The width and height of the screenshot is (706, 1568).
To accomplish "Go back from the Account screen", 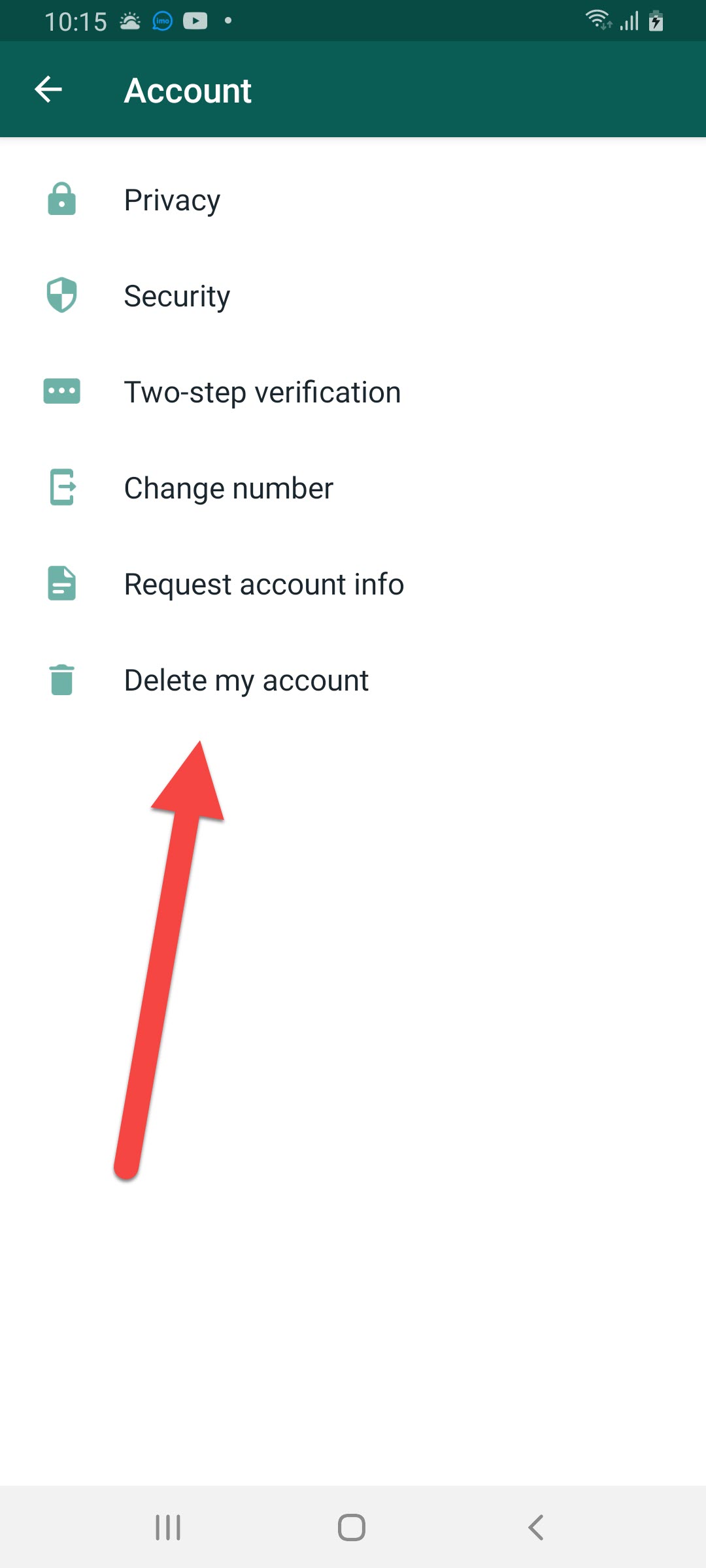I will [x=48, y=90].
